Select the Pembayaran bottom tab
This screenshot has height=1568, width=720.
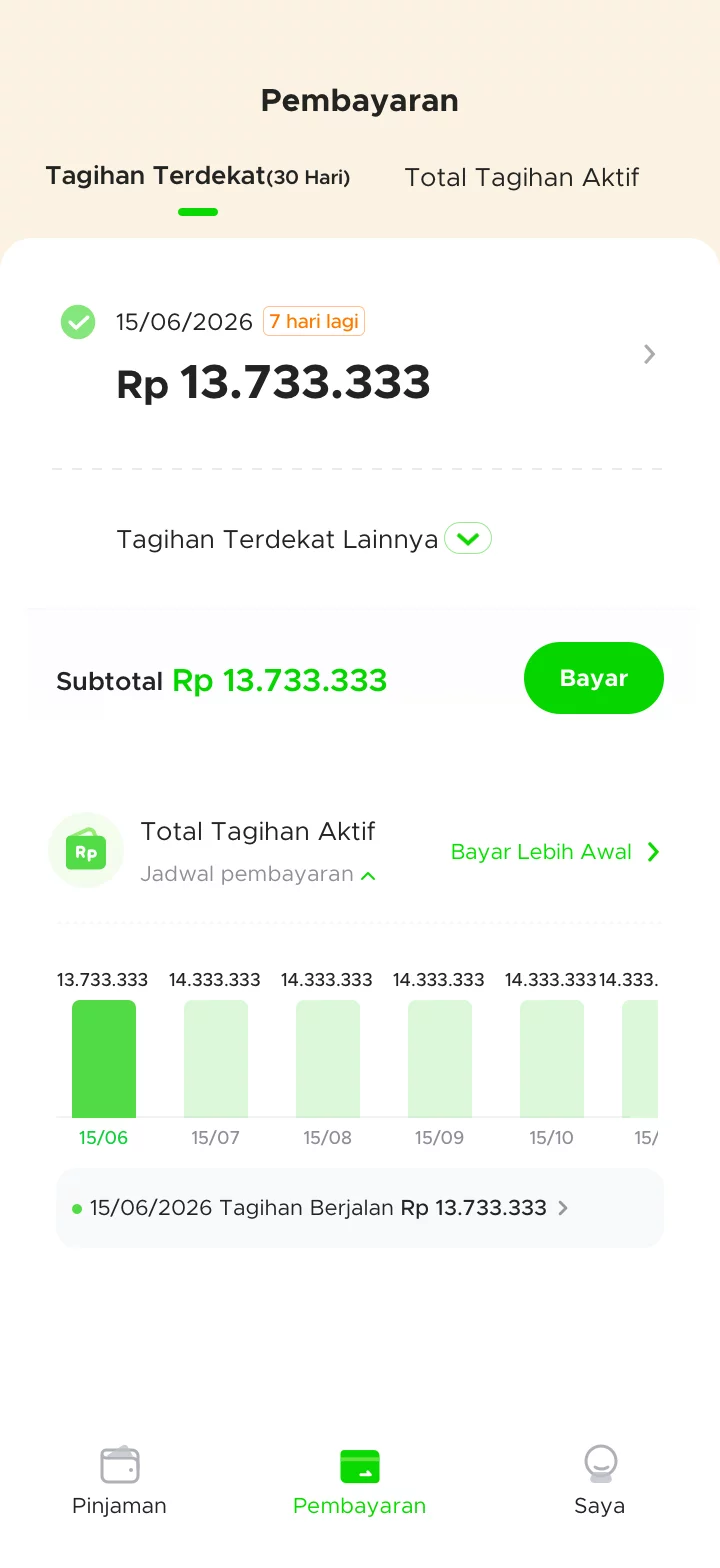[360, 1481]
